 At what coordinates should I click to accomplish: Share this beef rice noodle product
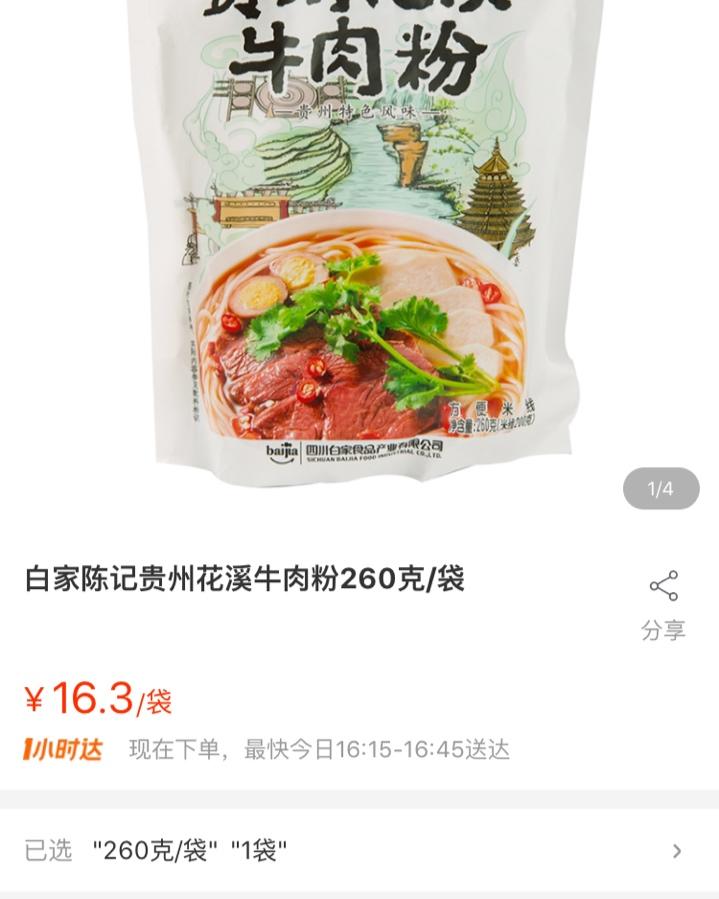coord(663,604)
